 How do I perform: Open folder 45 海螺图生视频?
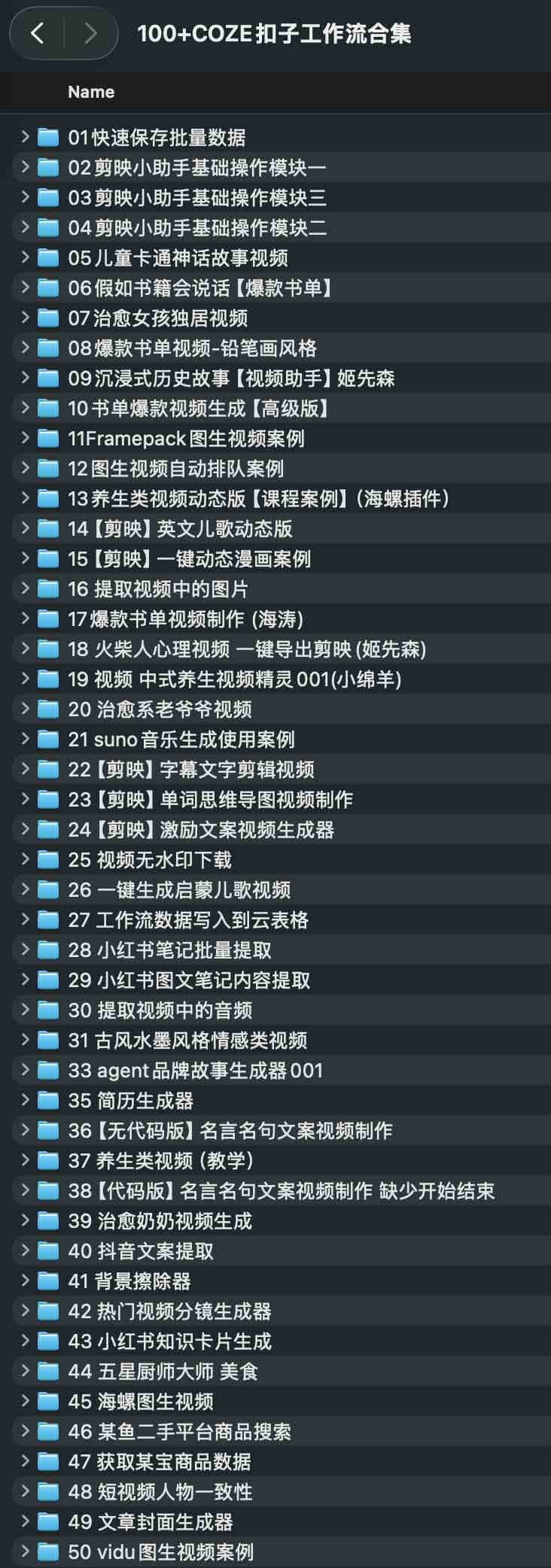(x=141, y=1401)
